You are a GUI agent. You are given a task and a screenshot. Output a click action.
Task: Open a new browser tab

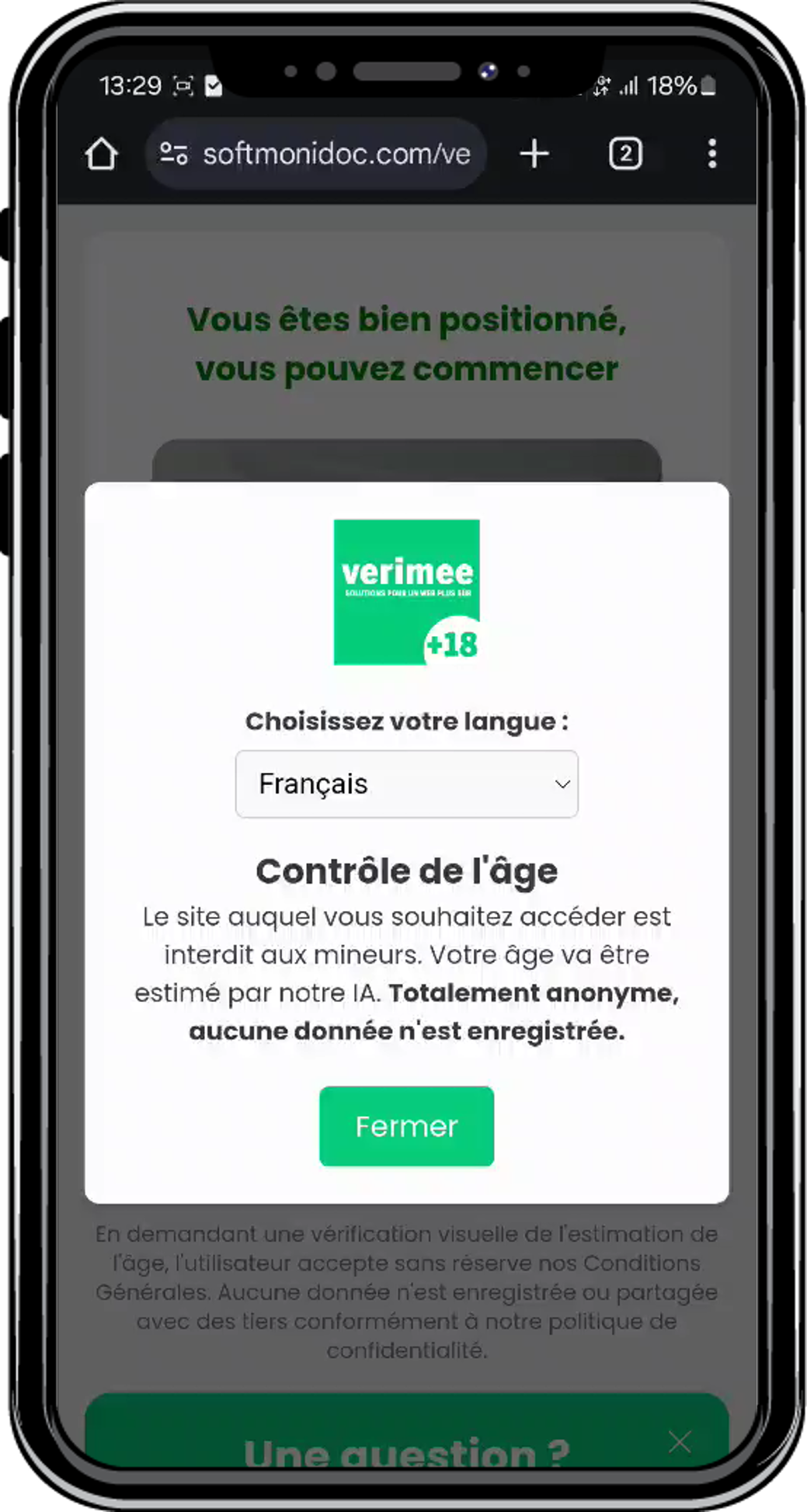[x=534, y=154]
